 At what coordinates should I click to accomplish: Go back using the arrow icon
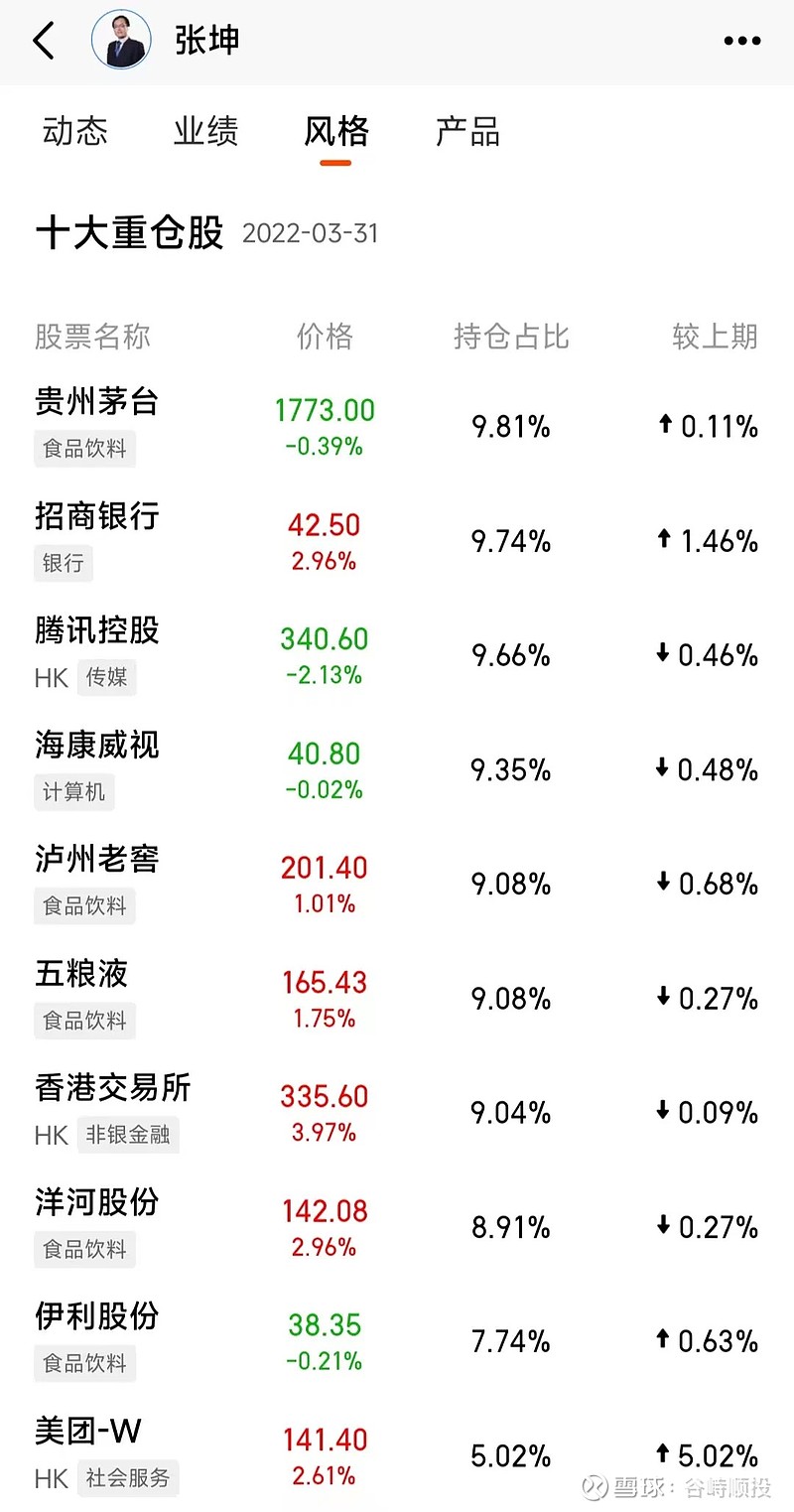click(x=44, y=42)
